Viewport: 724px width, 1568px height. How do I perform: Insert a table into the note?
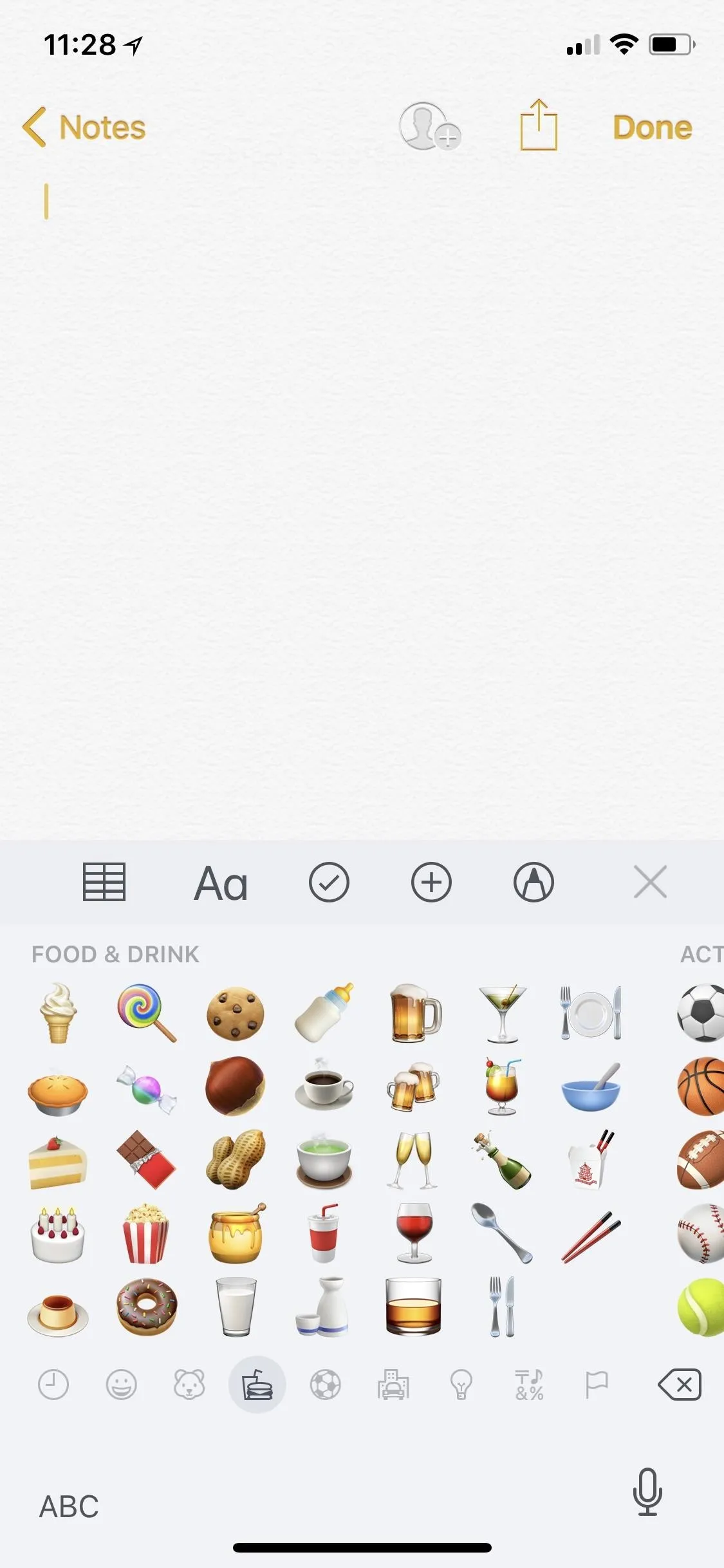[104, 882]
